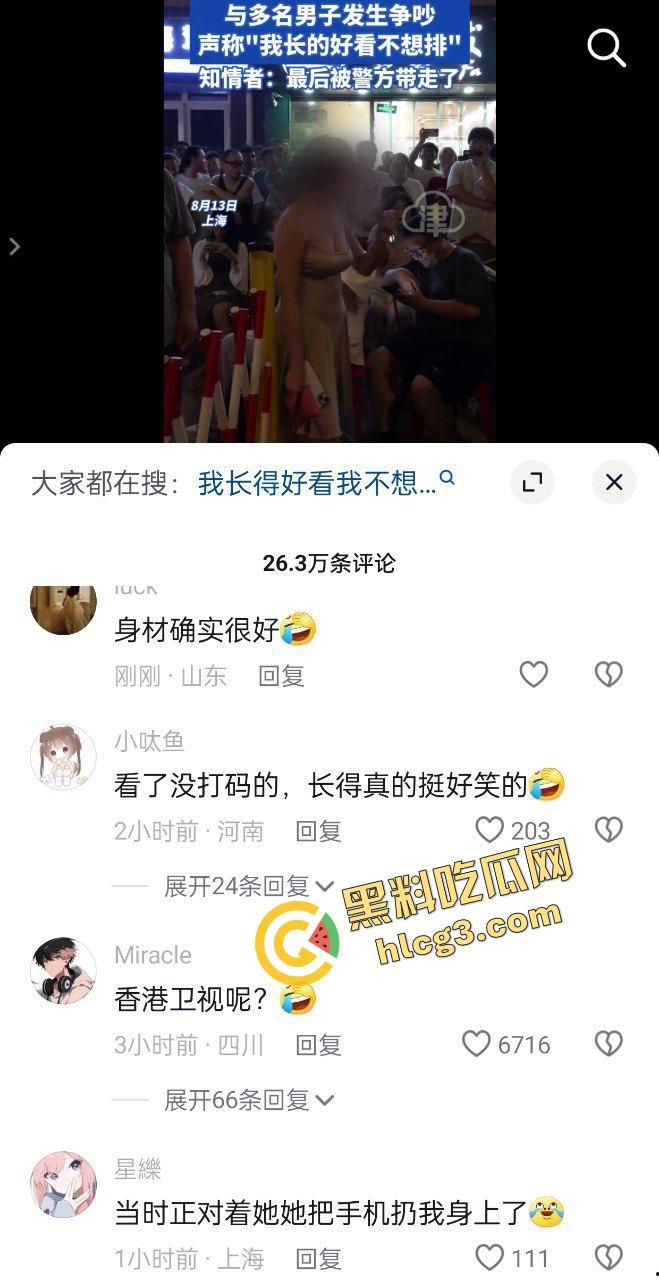Open 小呔鱼's profile avatar
The height and width of the screenshot is (1280, 659).
coord(64,757)
